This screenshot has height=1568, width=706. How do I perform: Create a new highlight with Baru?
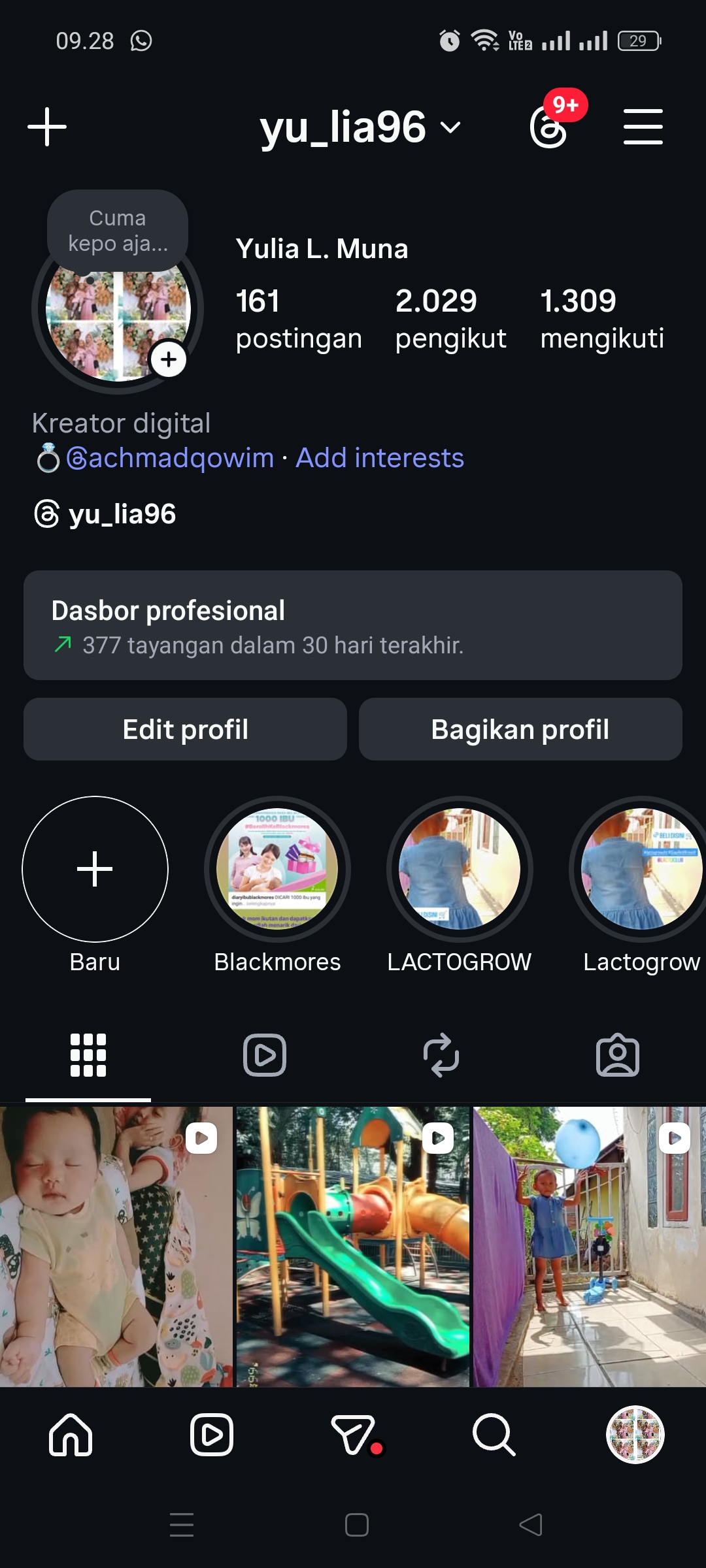[x=95, y=870]
